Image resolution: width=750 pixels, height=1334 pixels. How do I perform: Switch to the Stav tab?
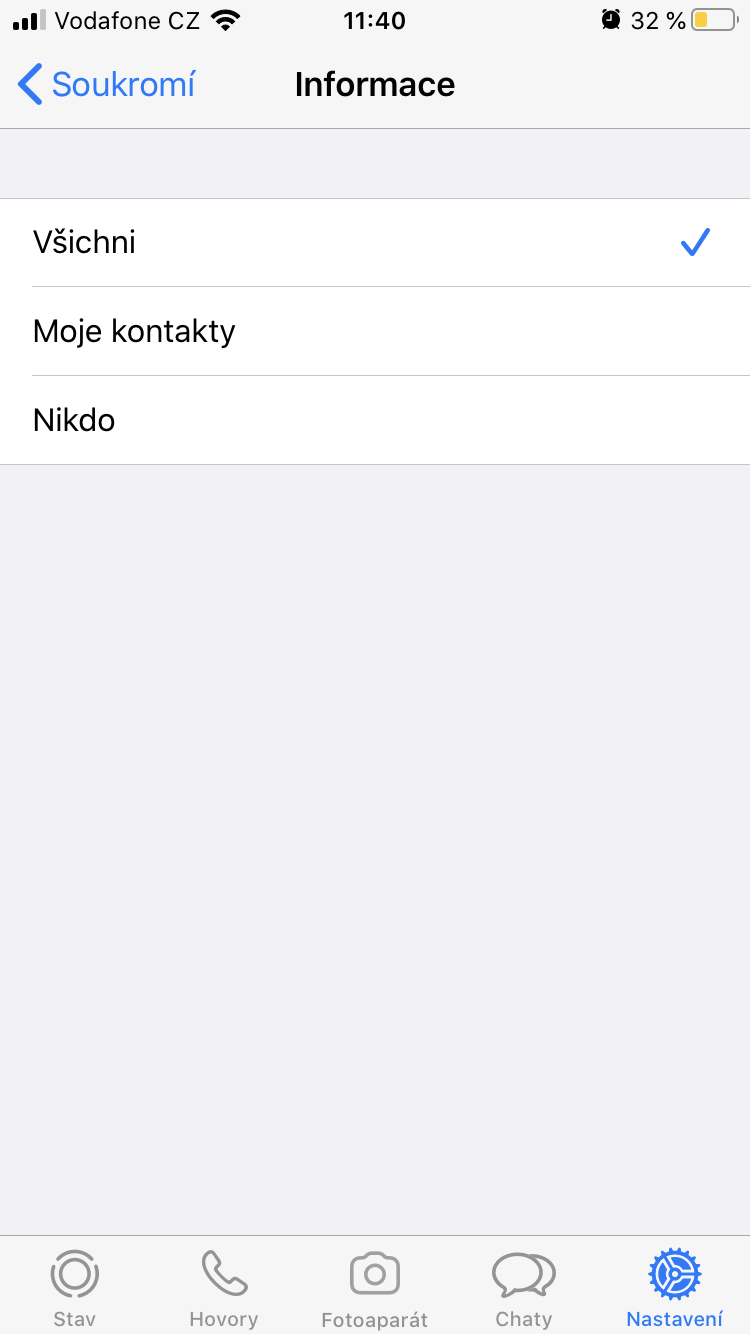pos(75,1287)
